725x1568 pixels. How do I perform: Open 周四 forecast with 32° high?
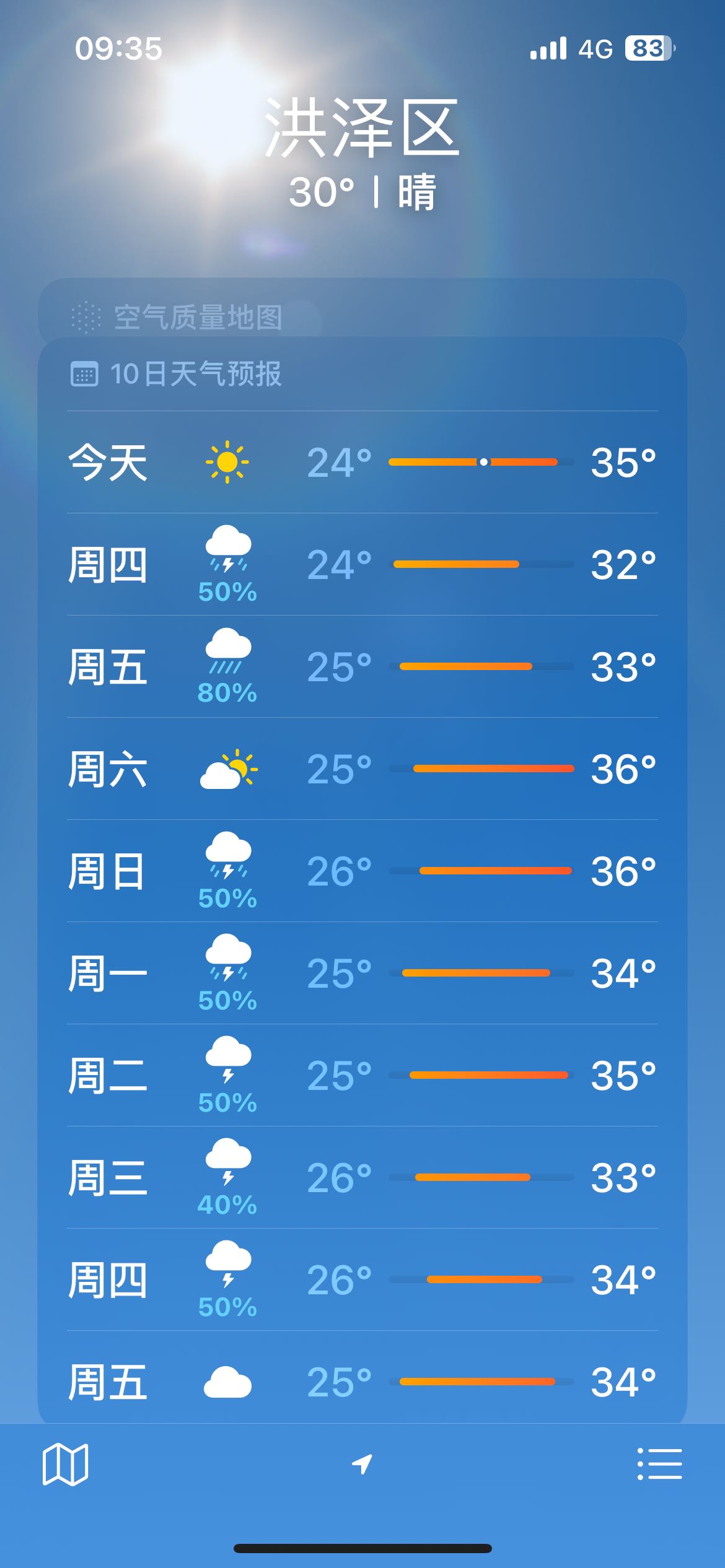click(362, 564)
